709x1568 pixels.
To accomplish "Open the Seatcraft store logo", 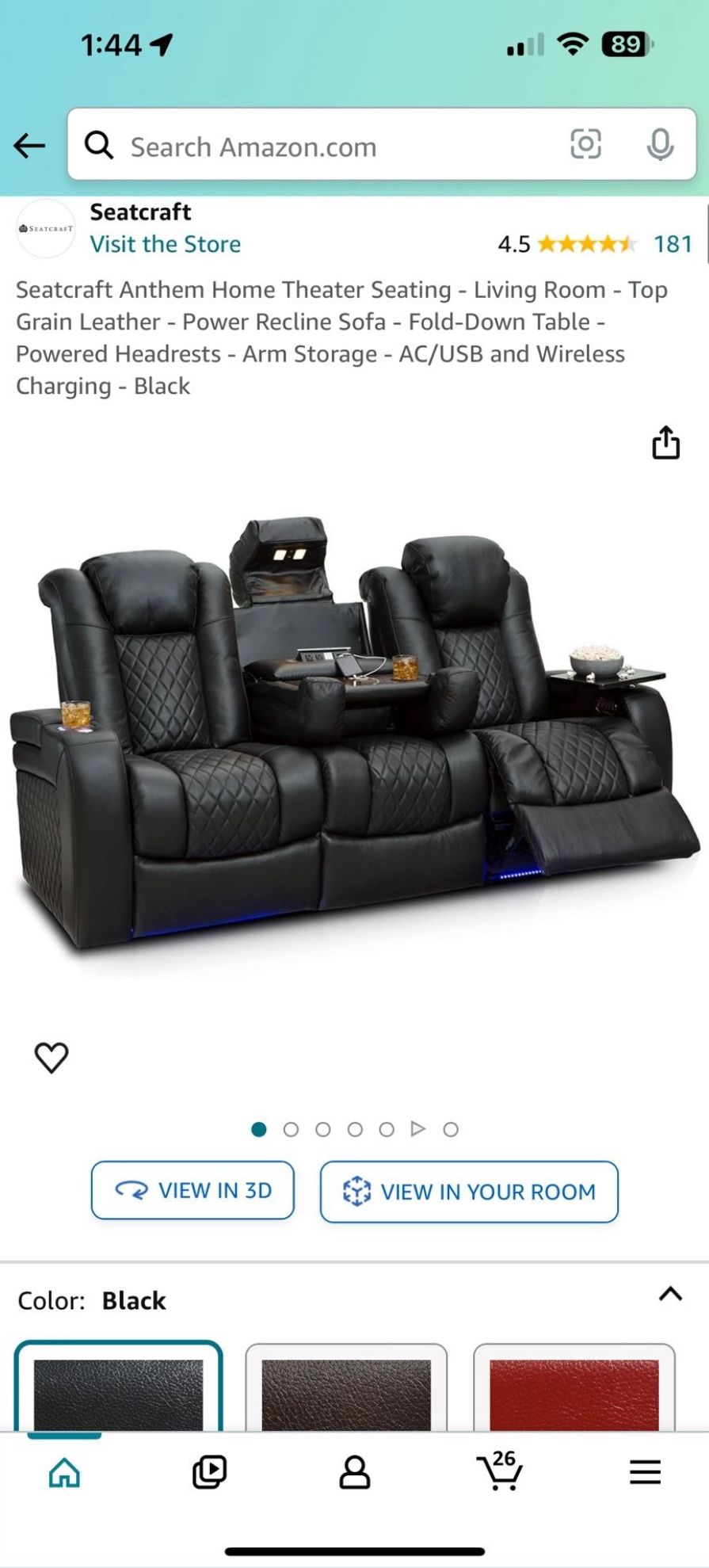I will point(45,227).
